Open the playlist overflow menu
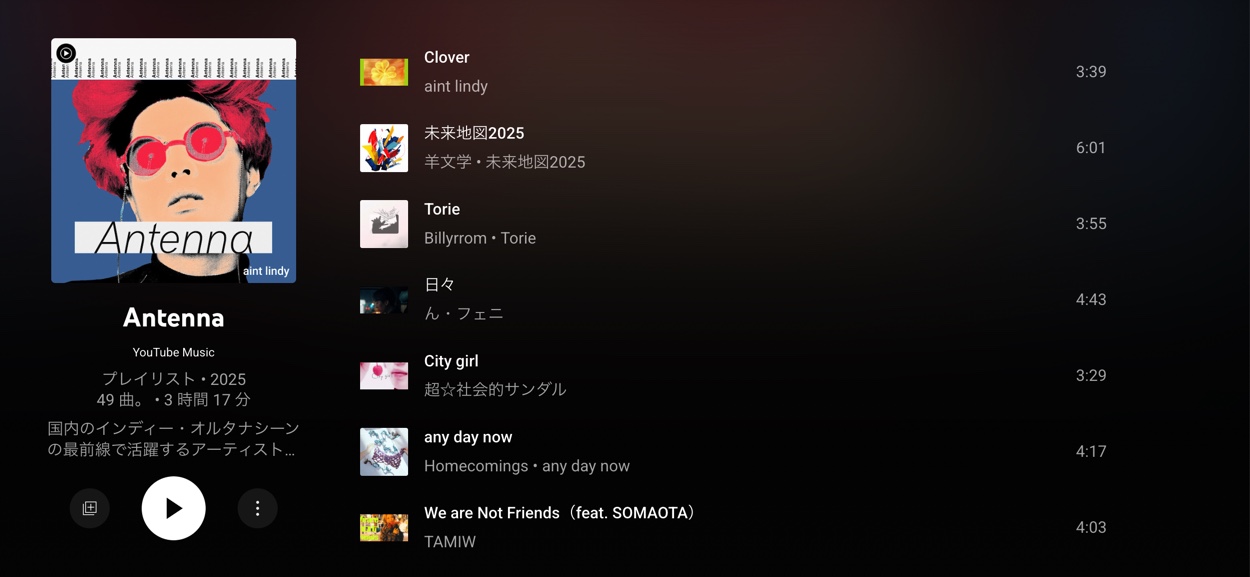1250x577 pixels. click(257, 508)
